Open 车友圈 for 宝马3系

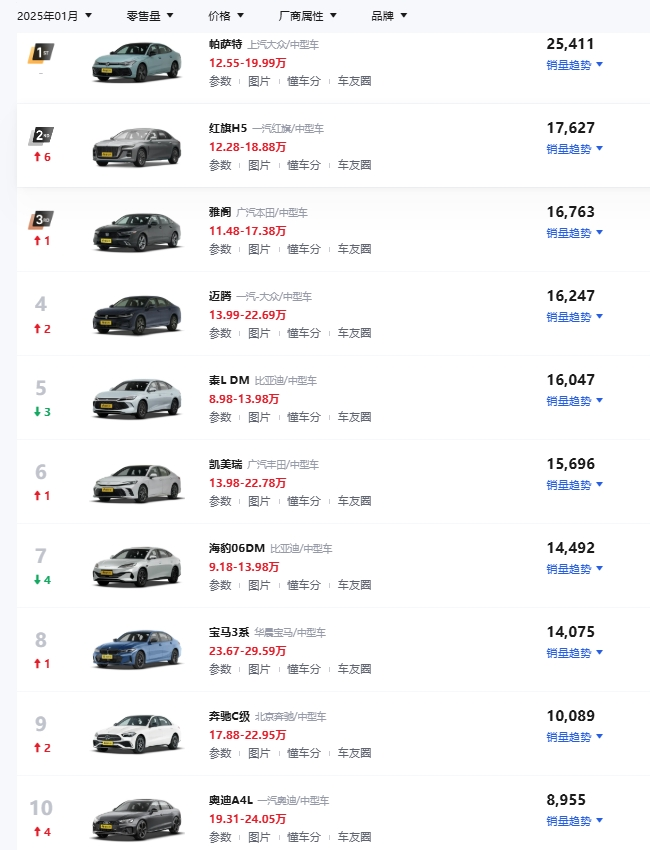click(x=354, y=669)
